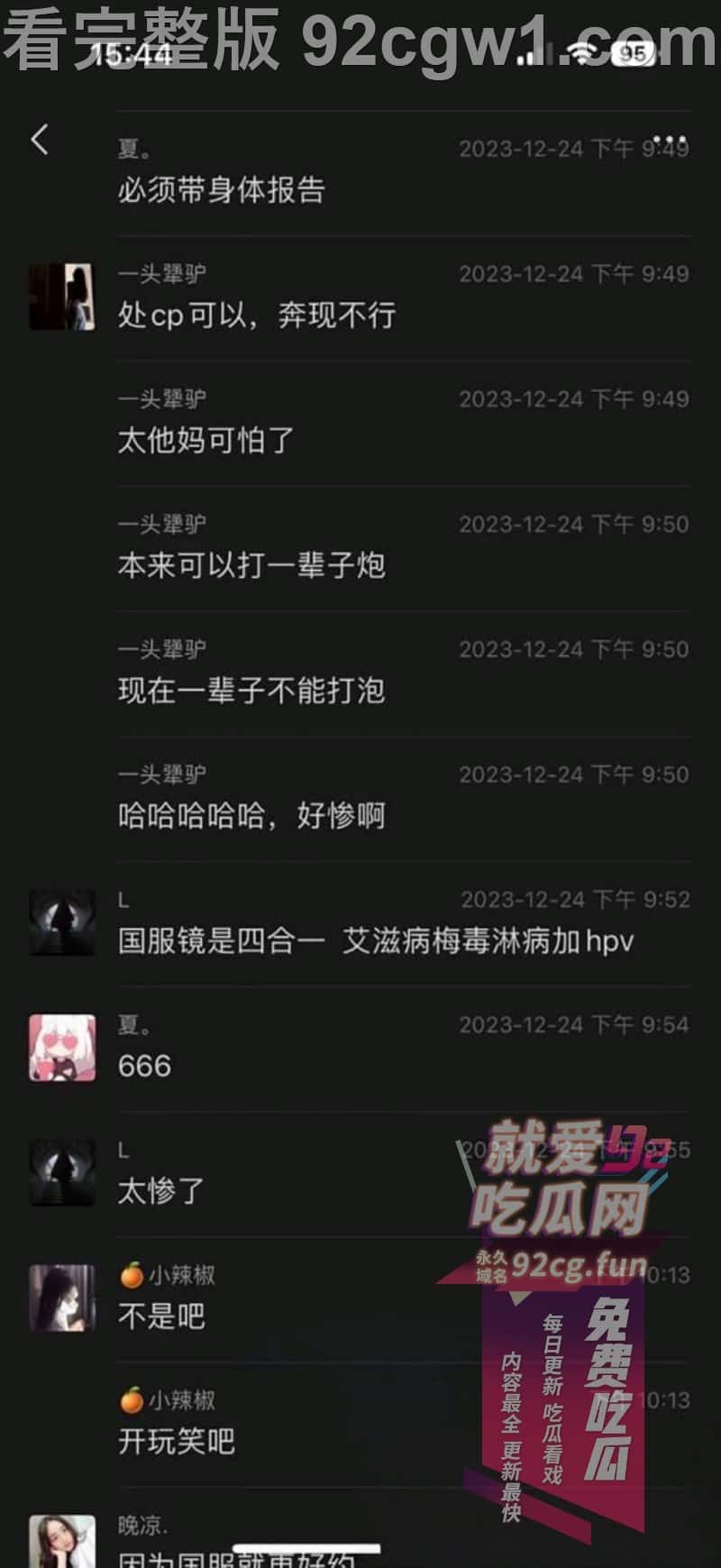The width and height of the screenshot is (721, 1568).
Task: Open 一头犟驴's avatar beside 处cp可以 message
Action: tap(61, 297)
